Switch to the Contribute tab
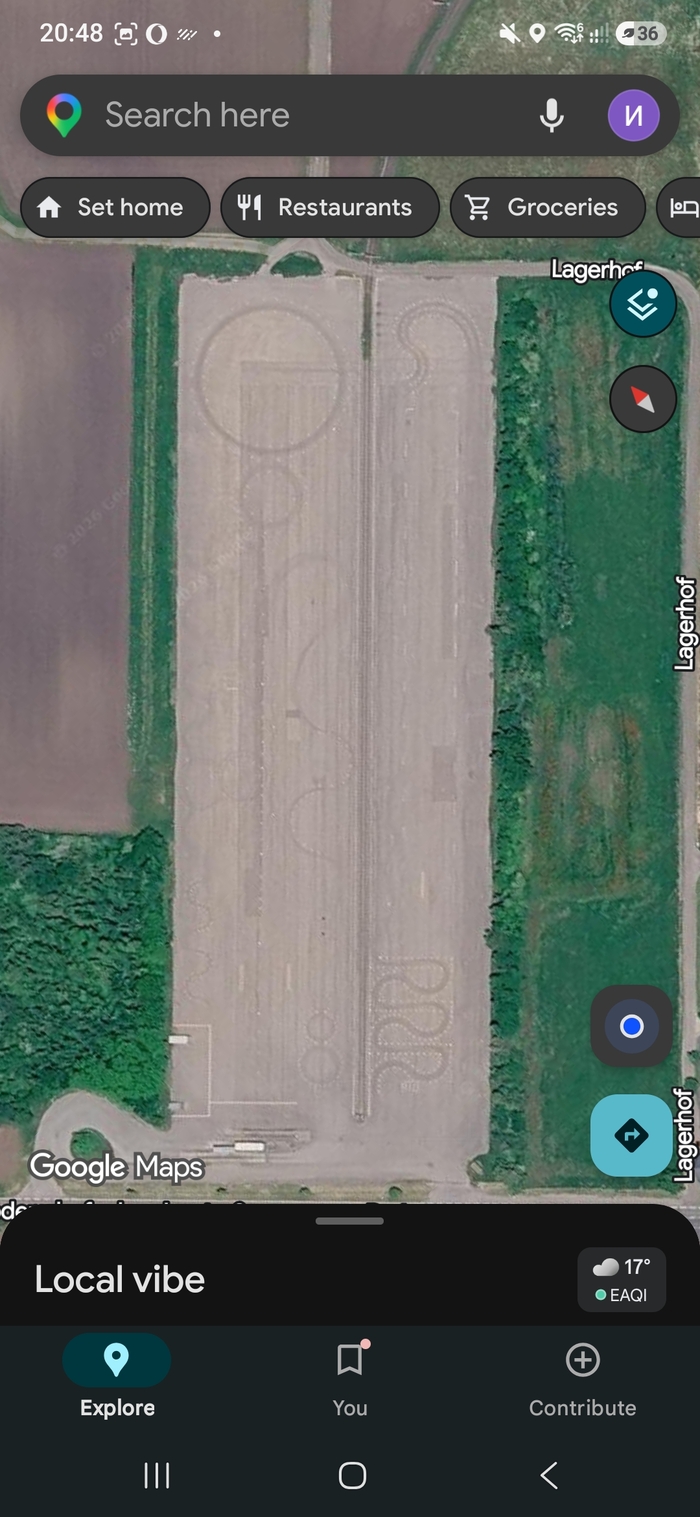 click(x=583, y=1380)
